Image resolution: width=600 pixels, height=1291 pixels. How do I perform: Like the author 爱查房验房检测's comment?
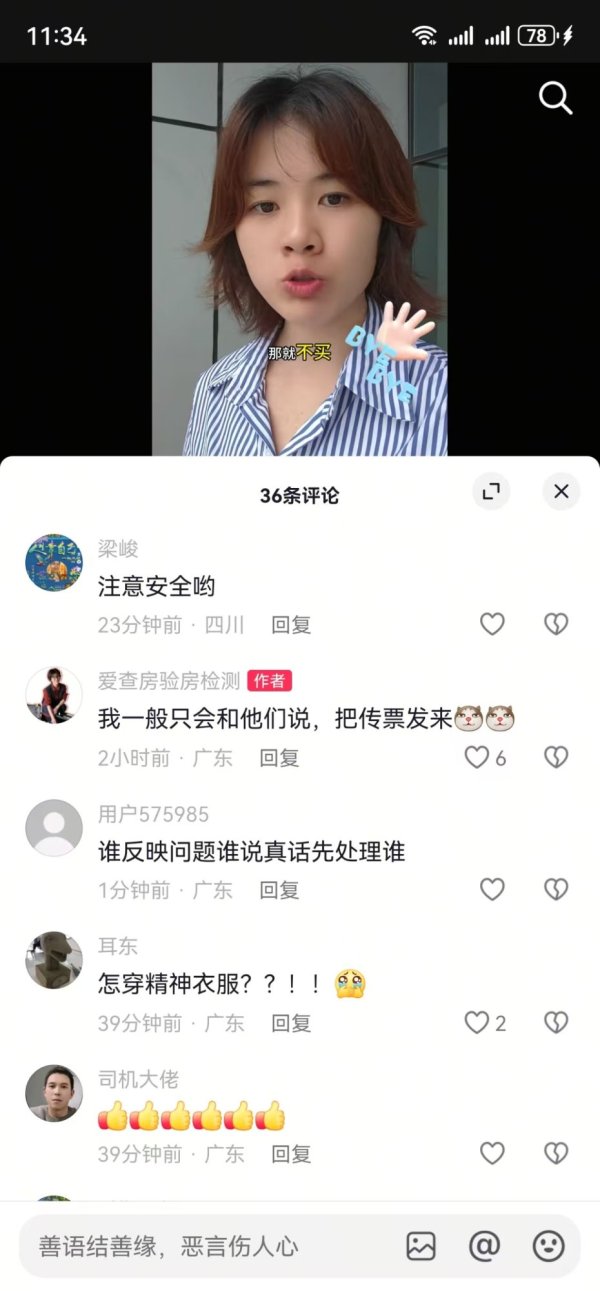[x=478, y=758]
